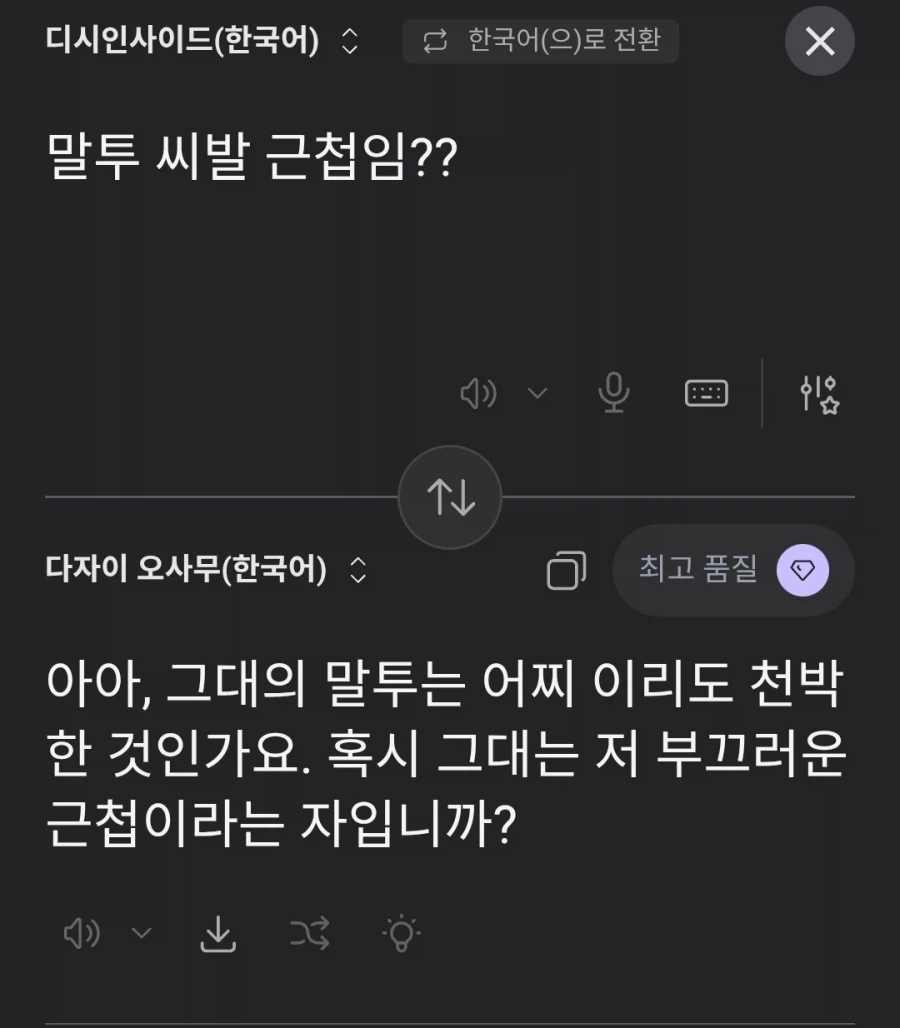The width and height of the screenshot is (900, 1028).
Task: Open the 다자이 오사무(한국어) target style dropdown
Action: point(205,570)
